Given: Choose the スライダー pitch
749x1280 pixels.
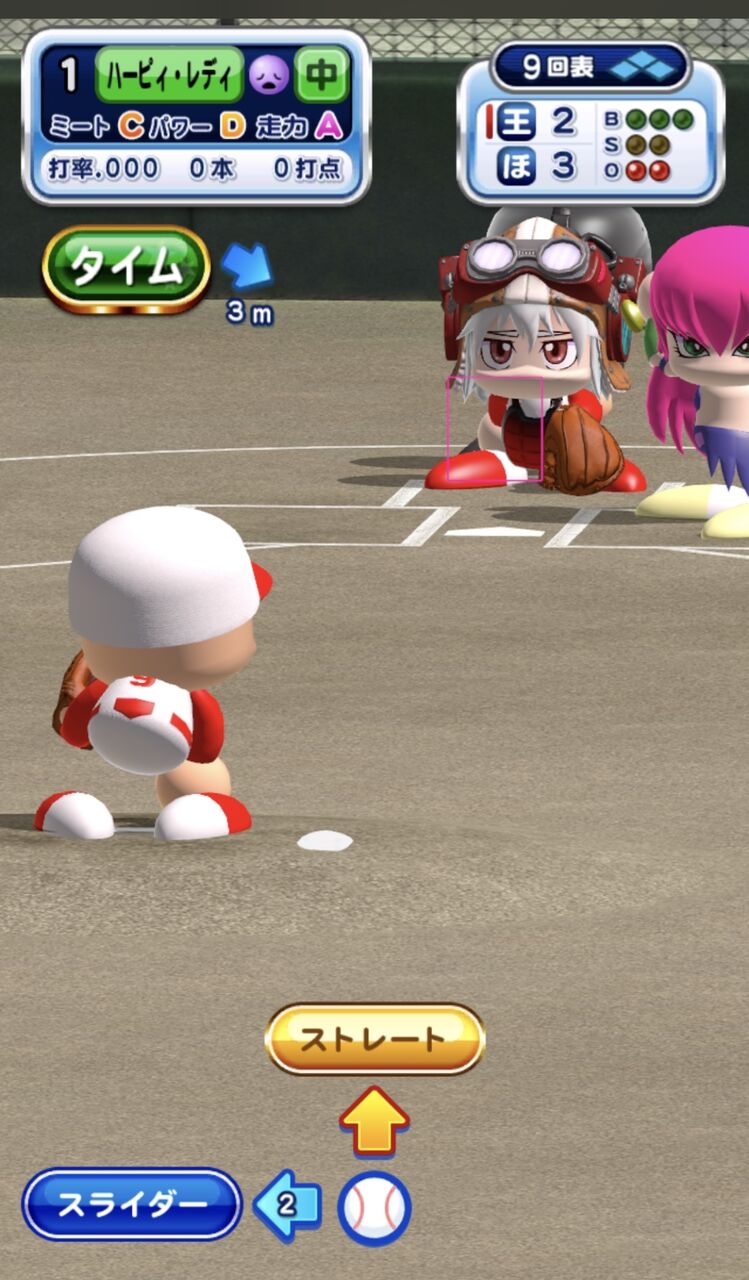Looking at the screenshot, I should [x=132, y=1204].
